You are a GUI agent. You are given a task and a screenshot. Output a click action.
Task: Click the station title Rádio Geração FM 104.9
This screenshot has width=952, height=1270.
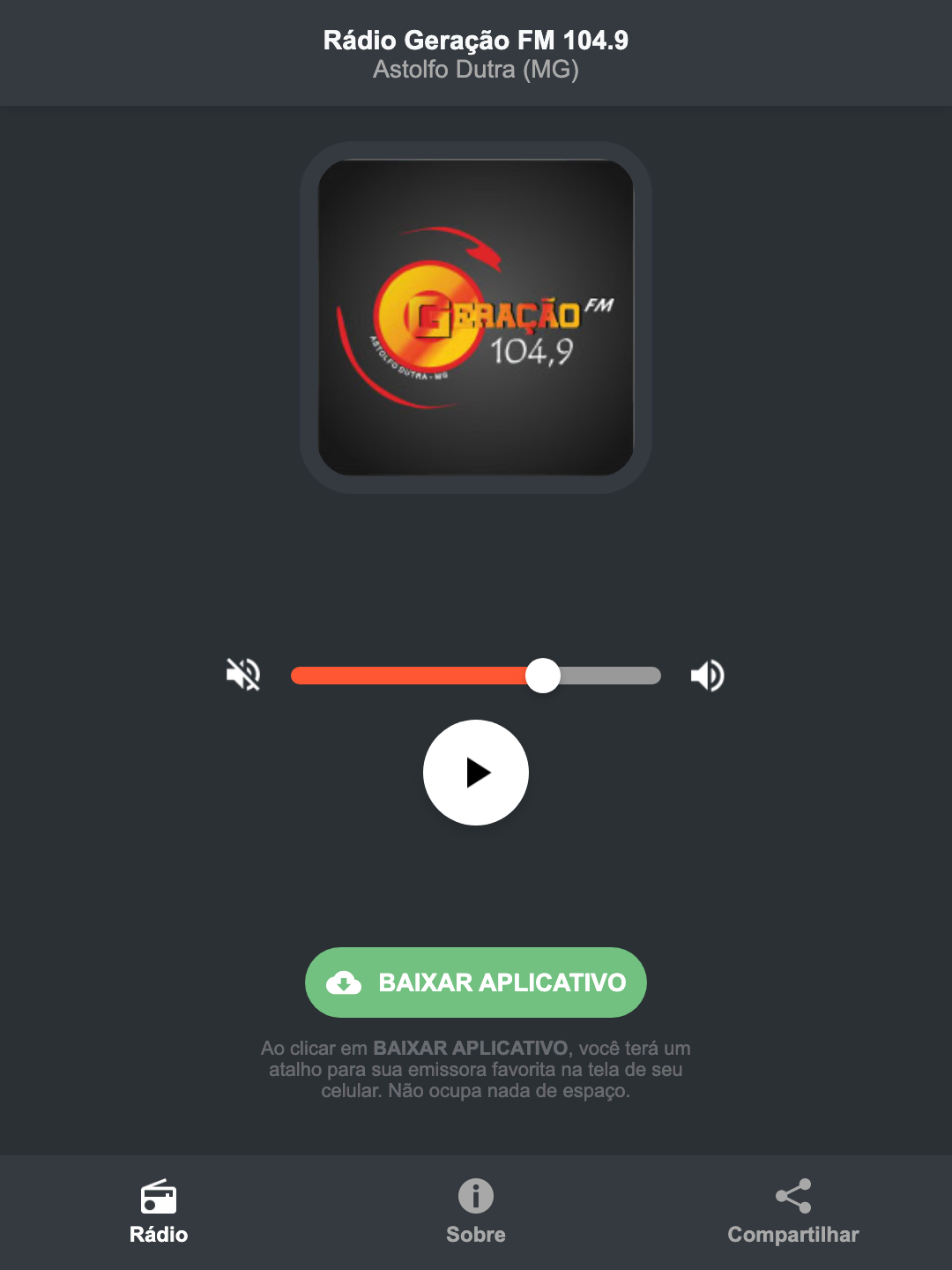coord(475,39)
